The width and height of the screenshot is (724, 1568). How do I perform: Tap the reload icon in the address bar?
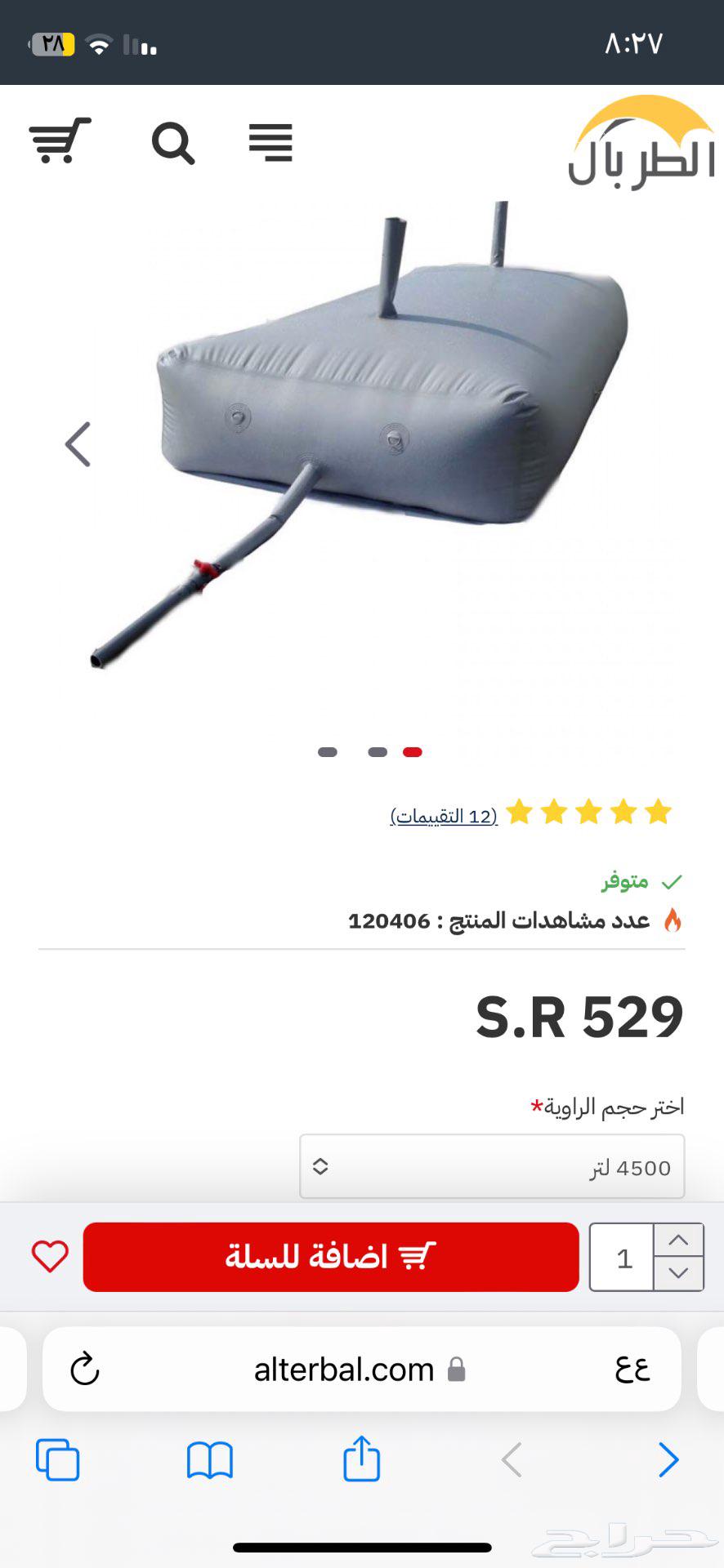83,1370
